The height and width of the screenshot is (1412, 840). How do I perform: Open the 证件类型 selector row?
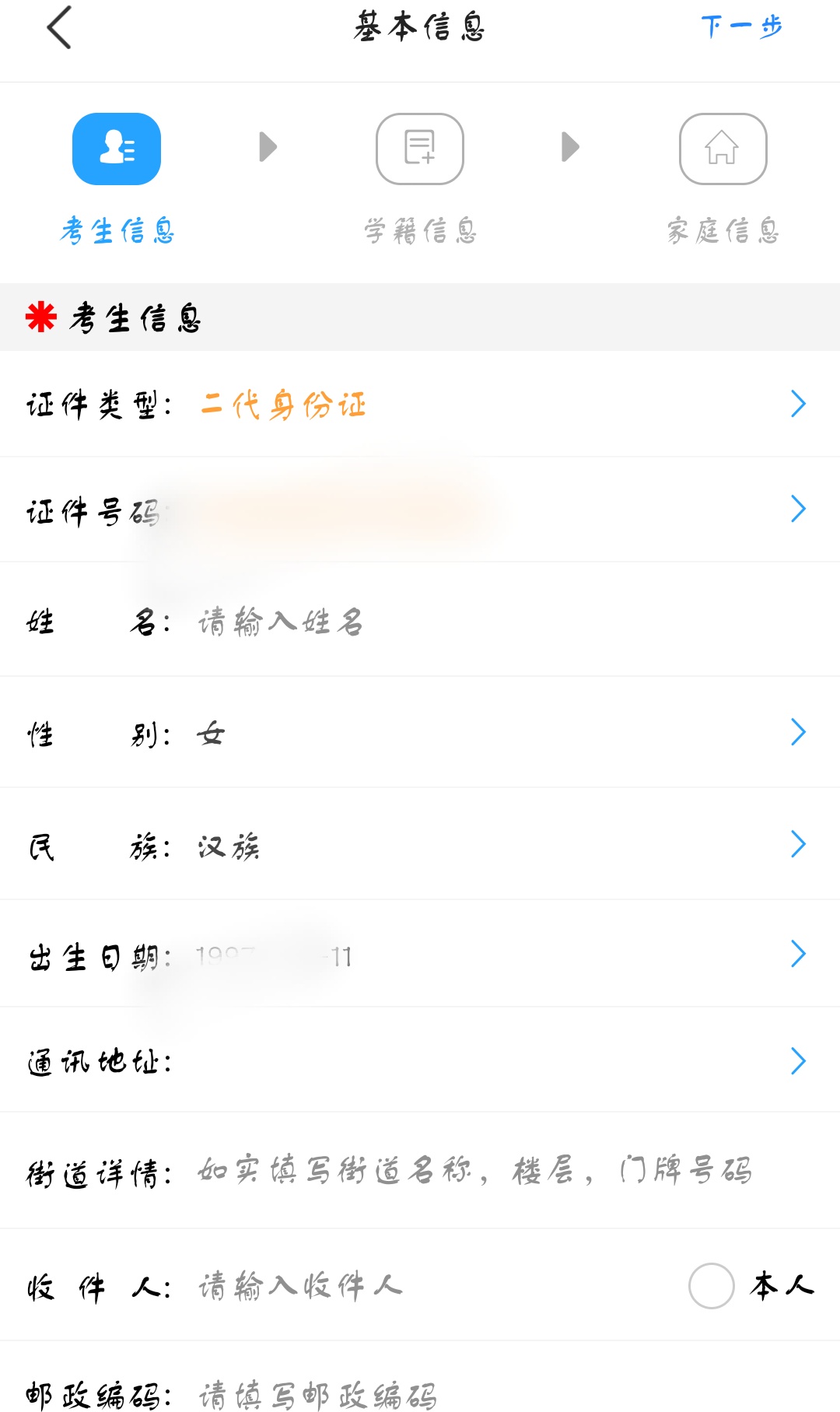(x=420, y=405)
